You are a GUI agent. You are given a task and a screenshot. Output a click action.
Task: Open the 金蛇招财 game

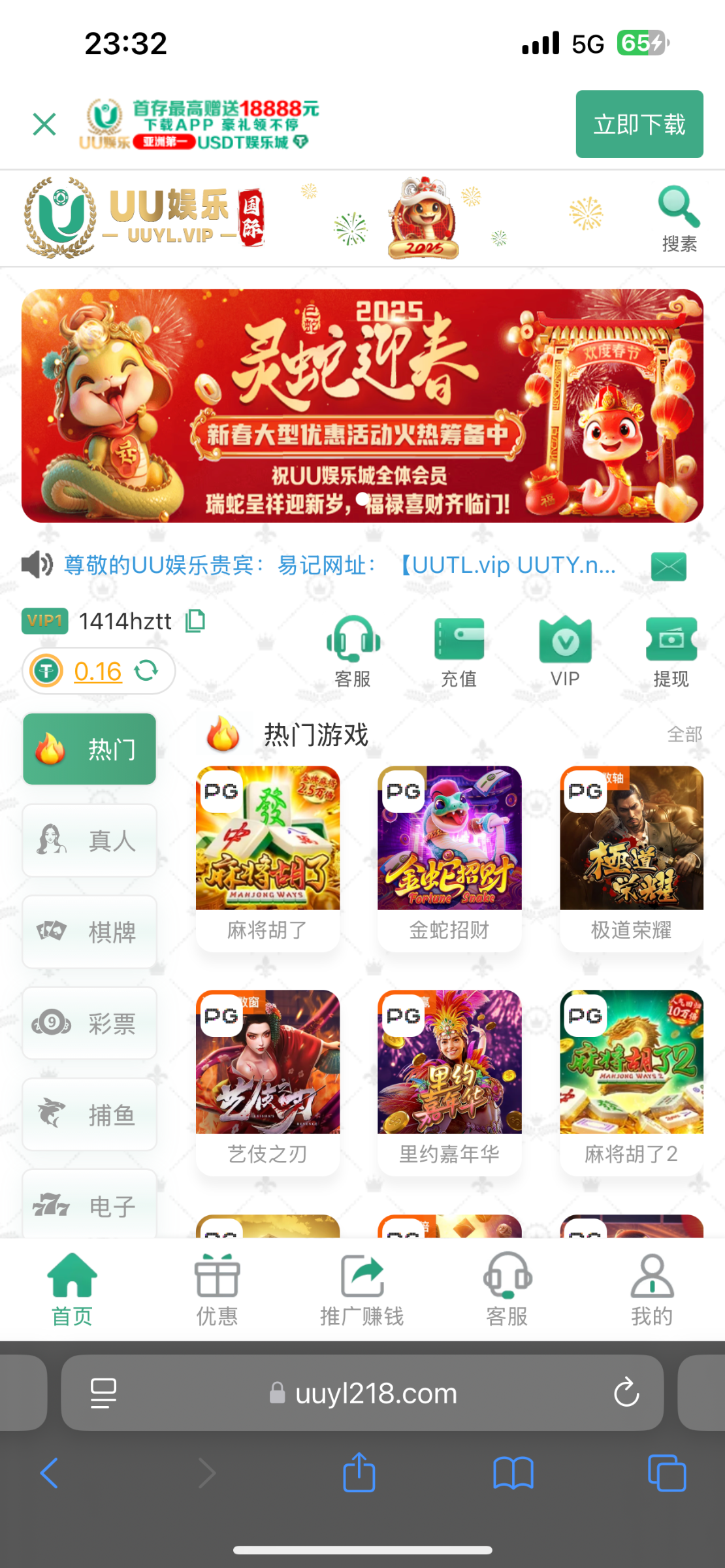pos(449,856)
